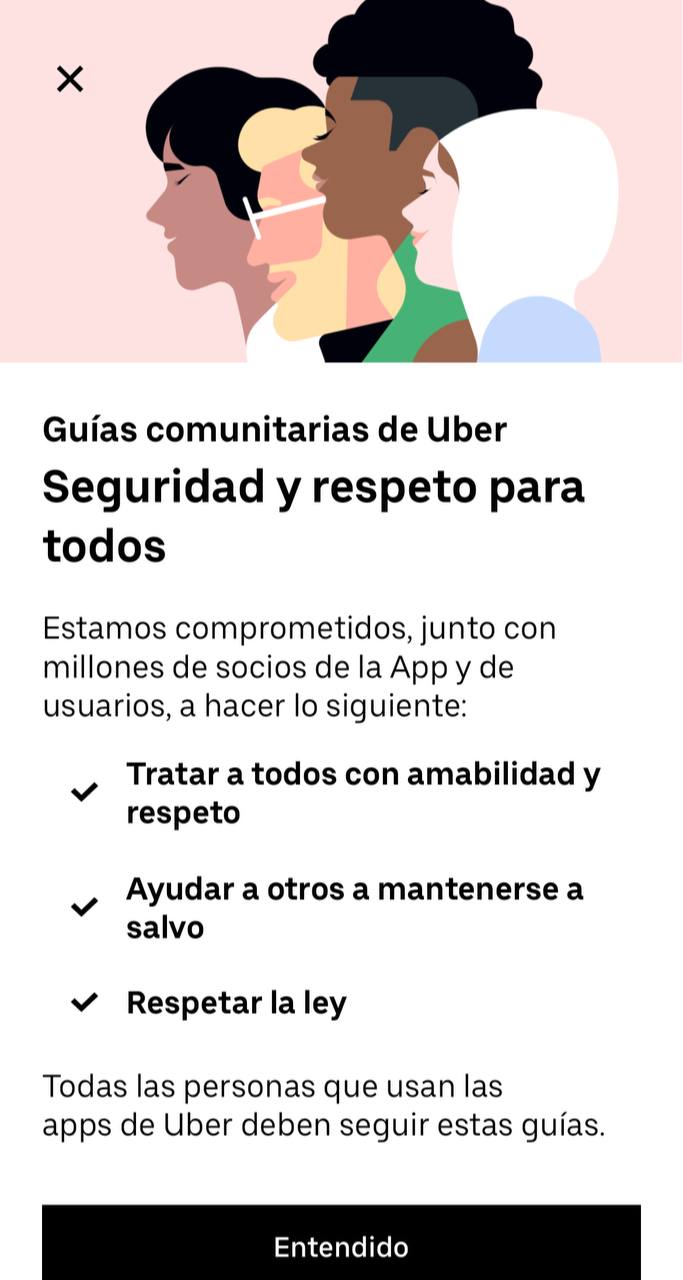Tap the Entendido button
This screenshot has height=1280, width=683.
point(341,1245)
